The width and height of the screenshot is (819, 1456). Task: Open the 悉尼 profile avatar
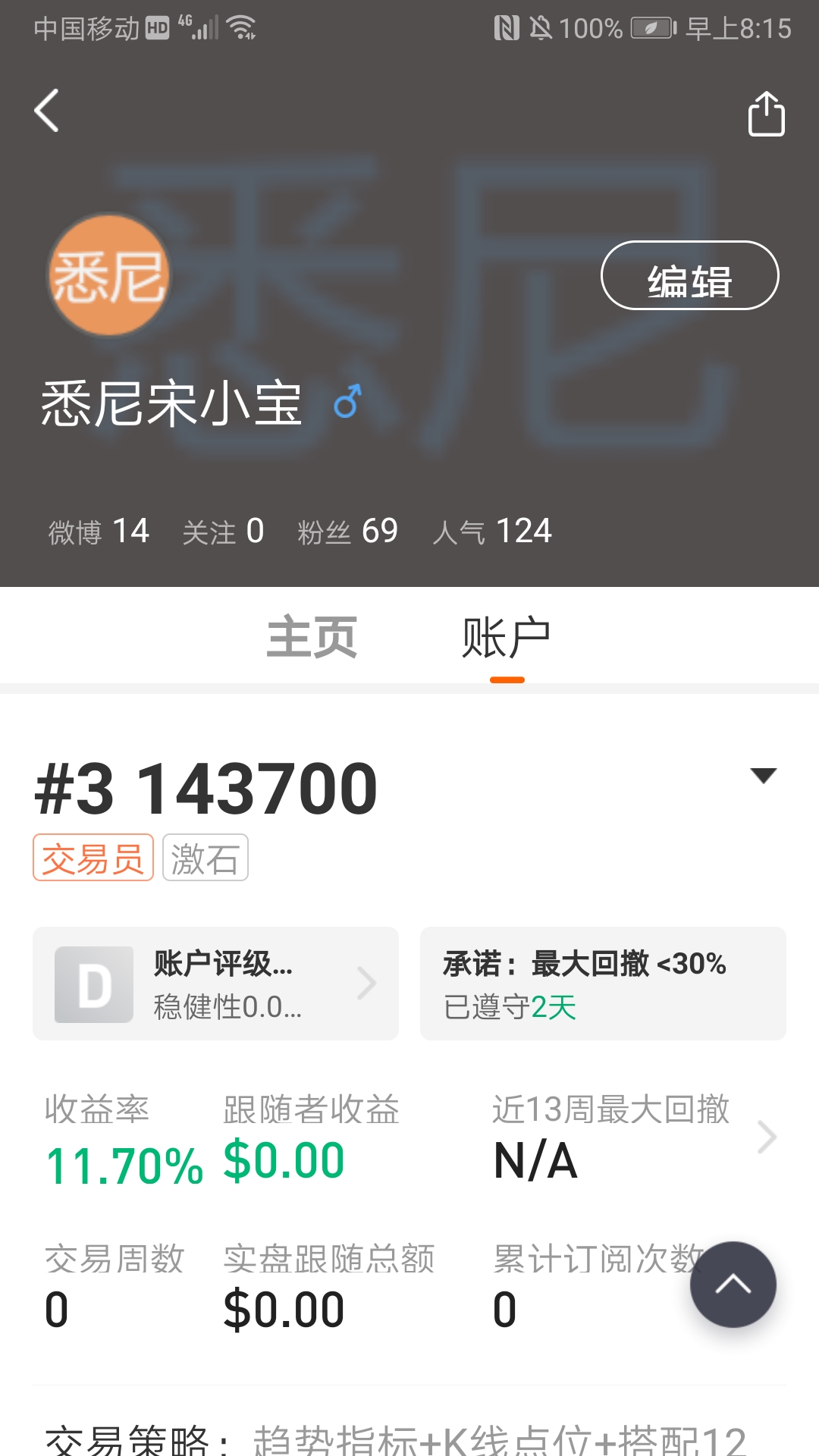pyautogui.click(x=108, y=276)
